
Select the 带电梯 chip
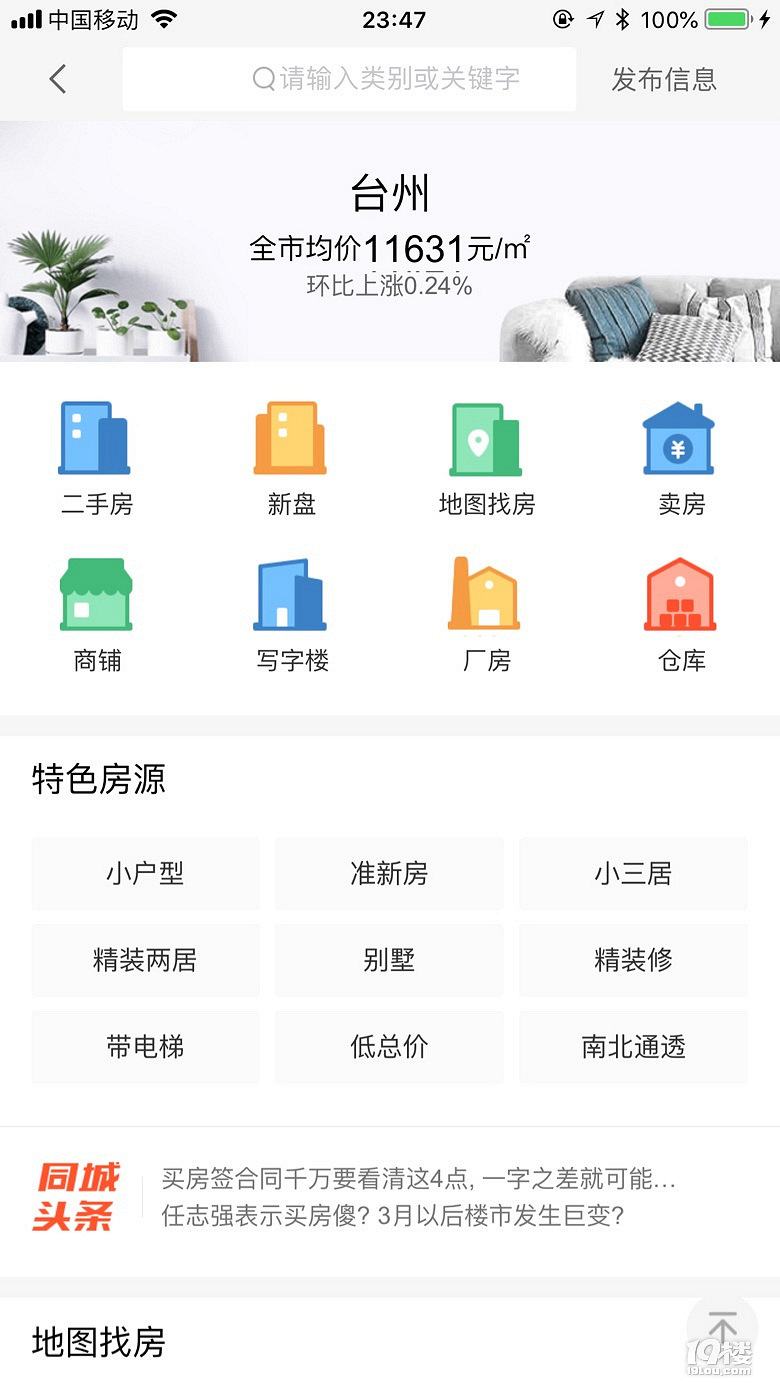[145, 1047]
